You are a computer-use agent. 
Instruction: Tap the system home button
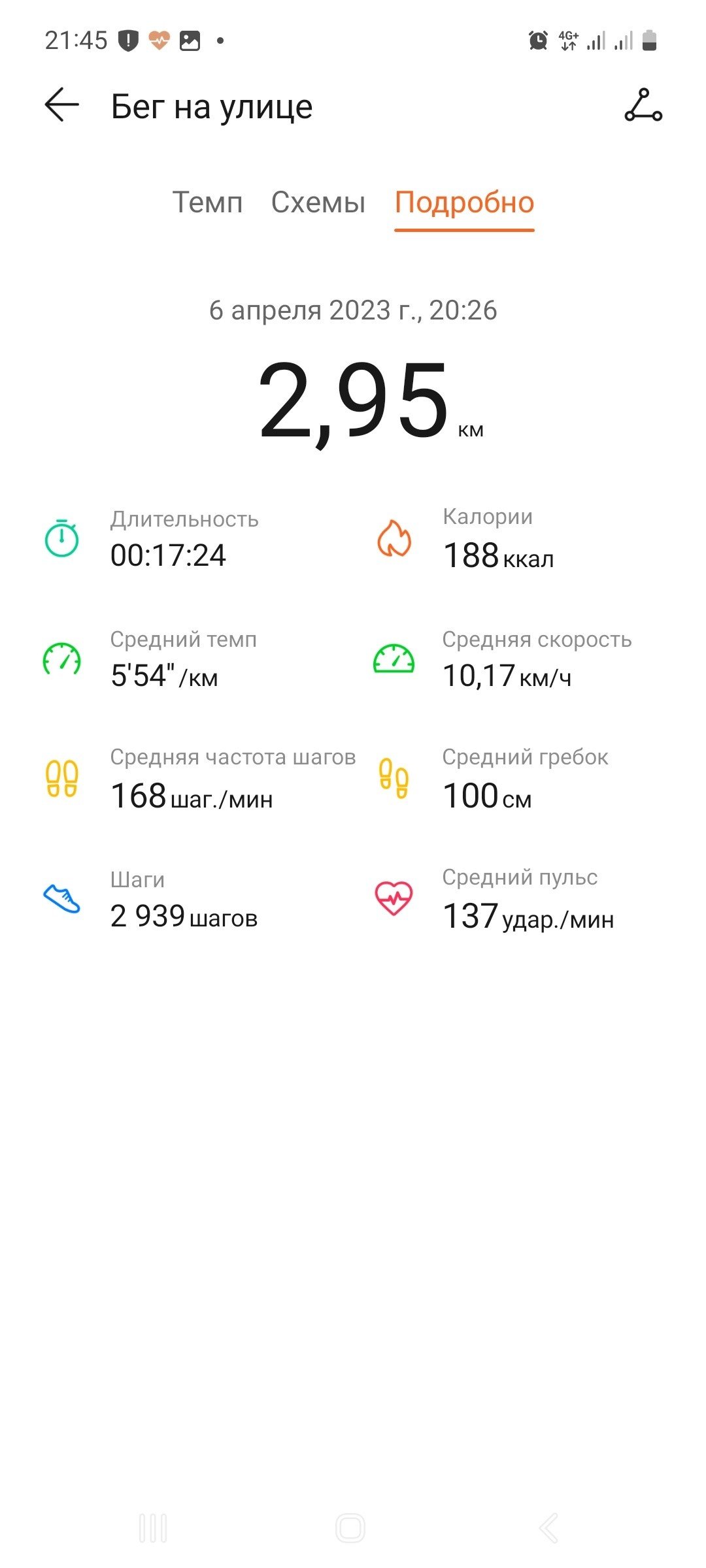[350, 1528]
